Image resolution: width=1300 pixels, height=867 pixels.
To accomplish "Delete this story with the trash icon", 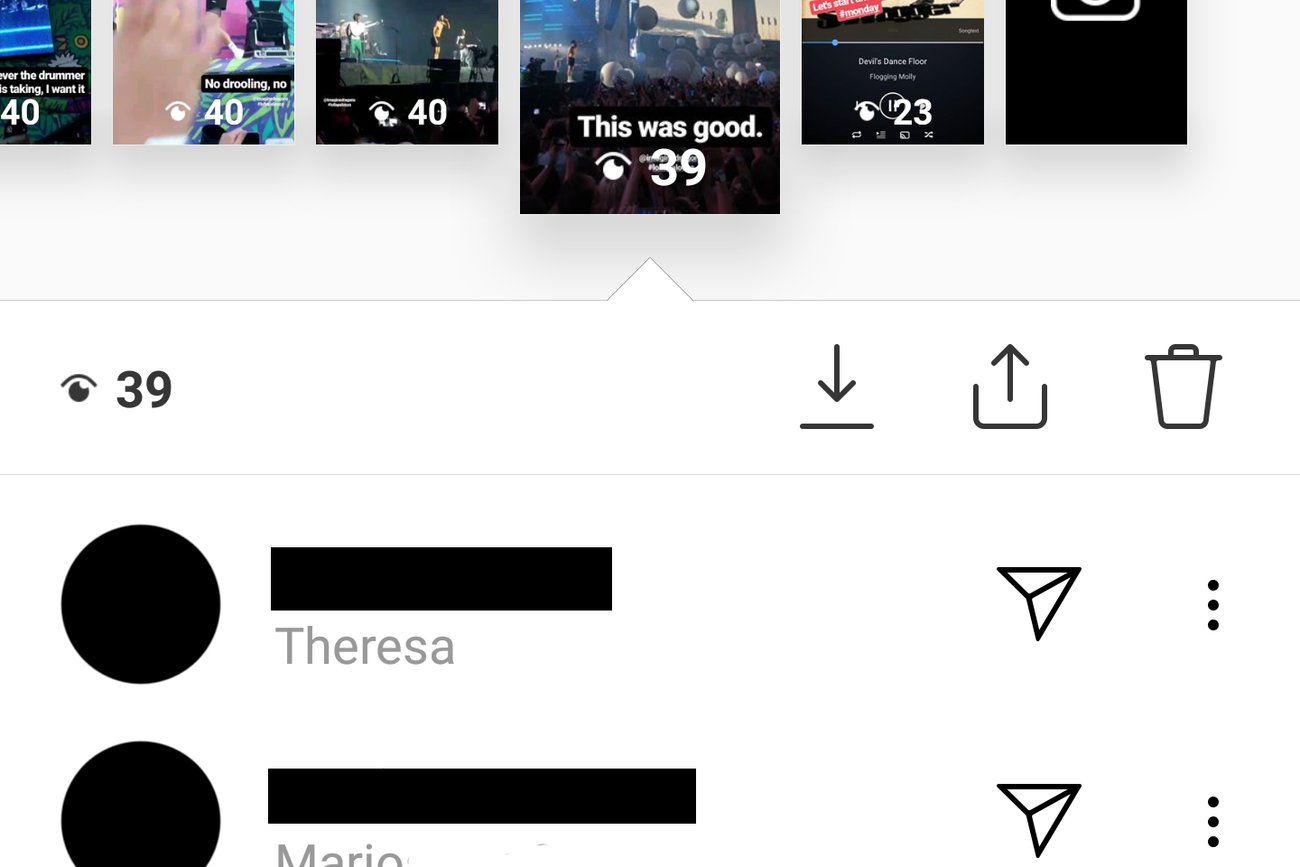I will [x=1183, y=387].
